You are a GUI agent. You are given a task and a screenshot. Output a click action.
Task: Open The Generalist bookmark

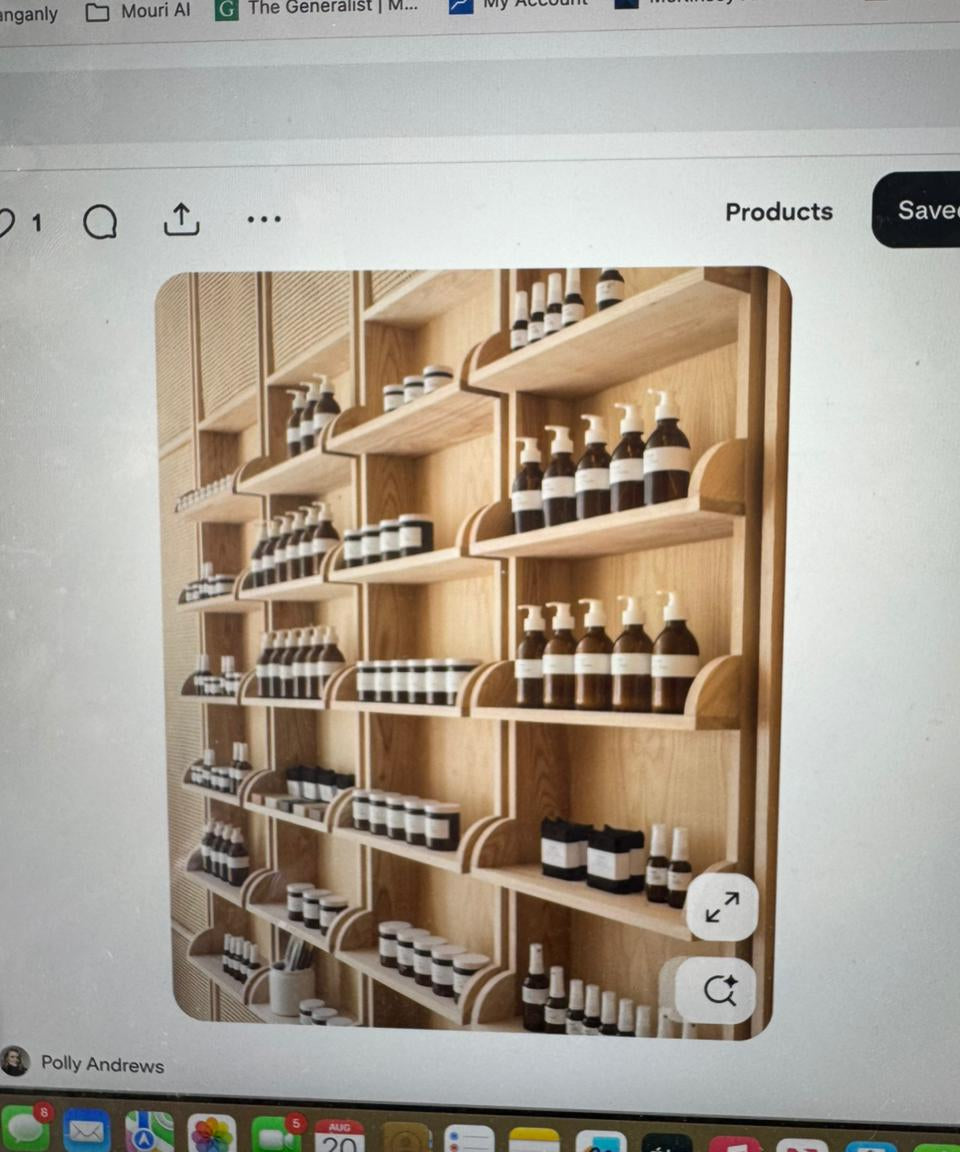[318, 9]
